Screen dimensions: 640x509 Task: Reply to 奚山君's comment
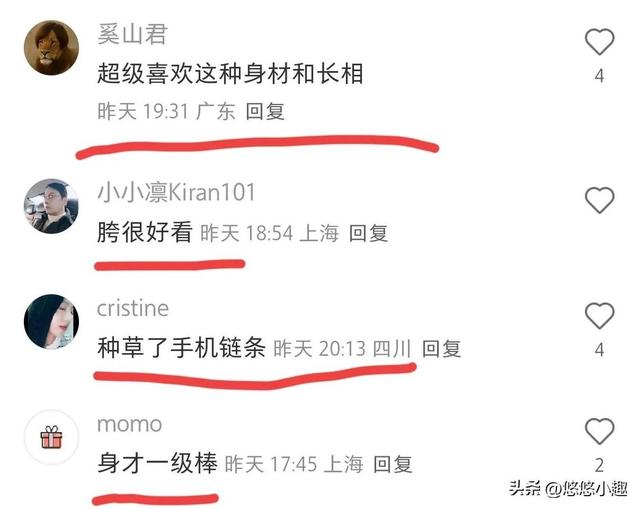pos(265,112)
